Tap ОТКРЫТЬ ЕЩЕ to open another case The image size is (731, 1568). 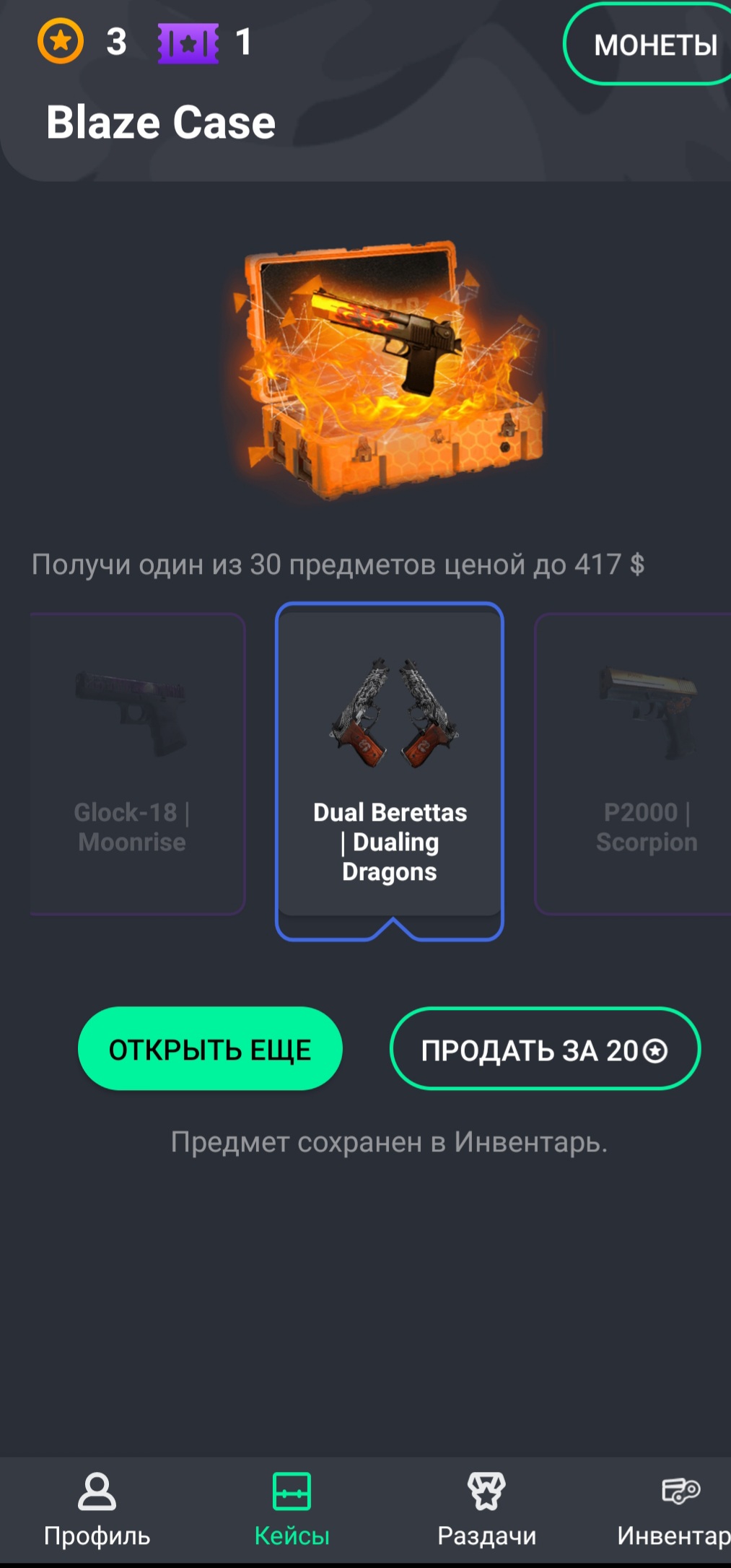tap(210, 1049)
